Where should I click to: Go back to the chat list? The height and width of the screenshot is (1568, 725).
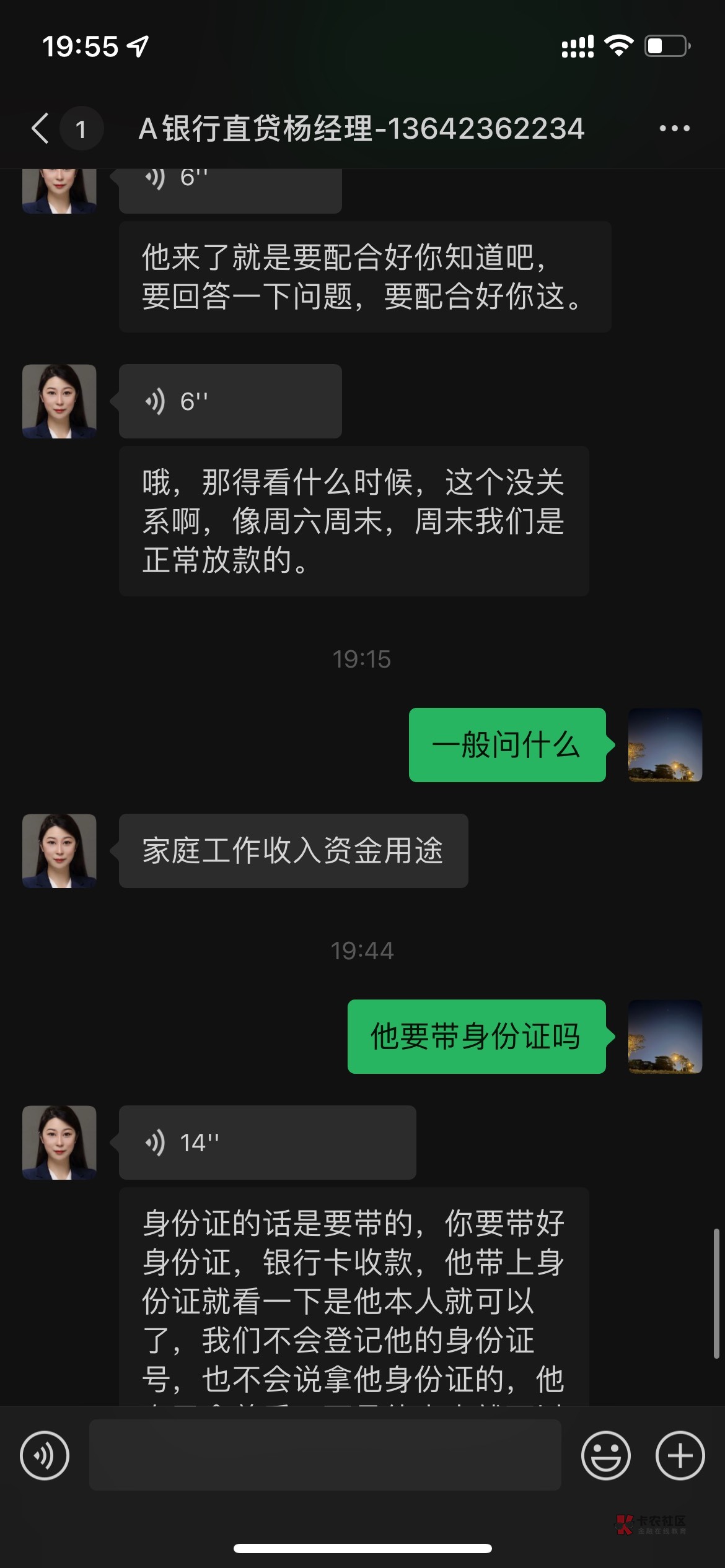(41, 129)
